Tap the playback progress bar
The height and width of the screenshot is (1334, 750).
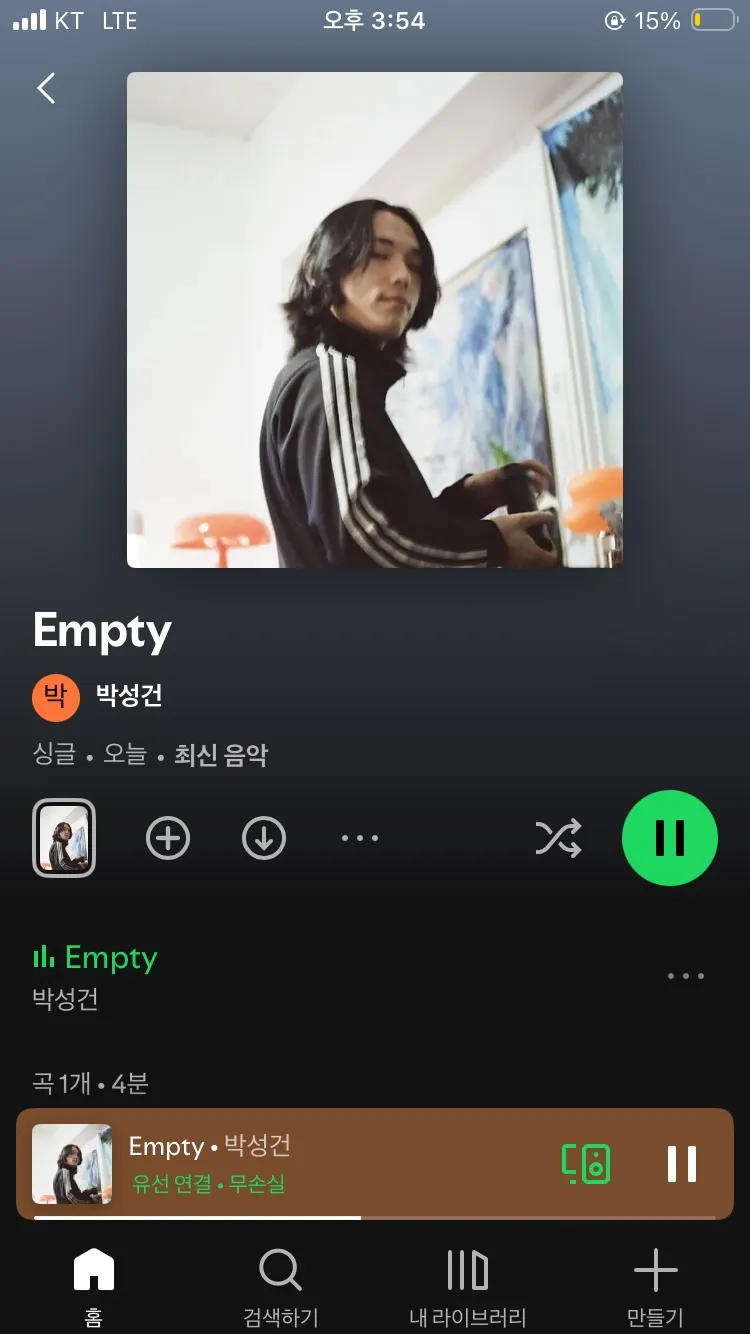point(375,1216)
